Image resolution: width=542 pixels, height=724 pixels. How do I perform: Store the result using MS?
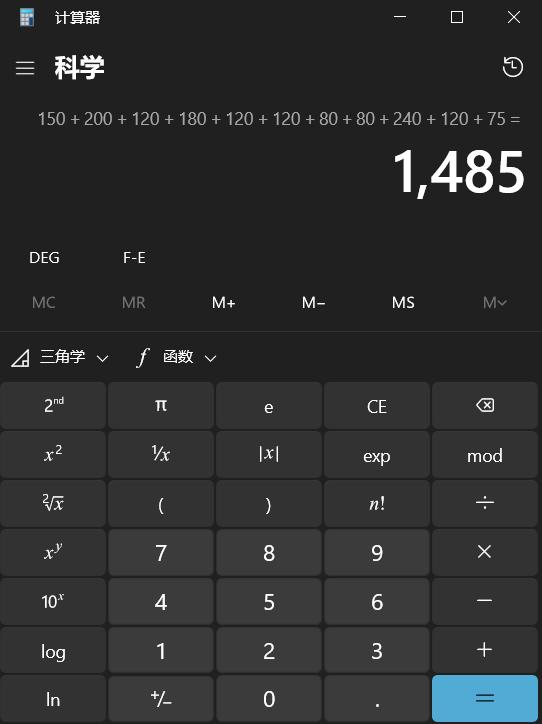point(403,303)
